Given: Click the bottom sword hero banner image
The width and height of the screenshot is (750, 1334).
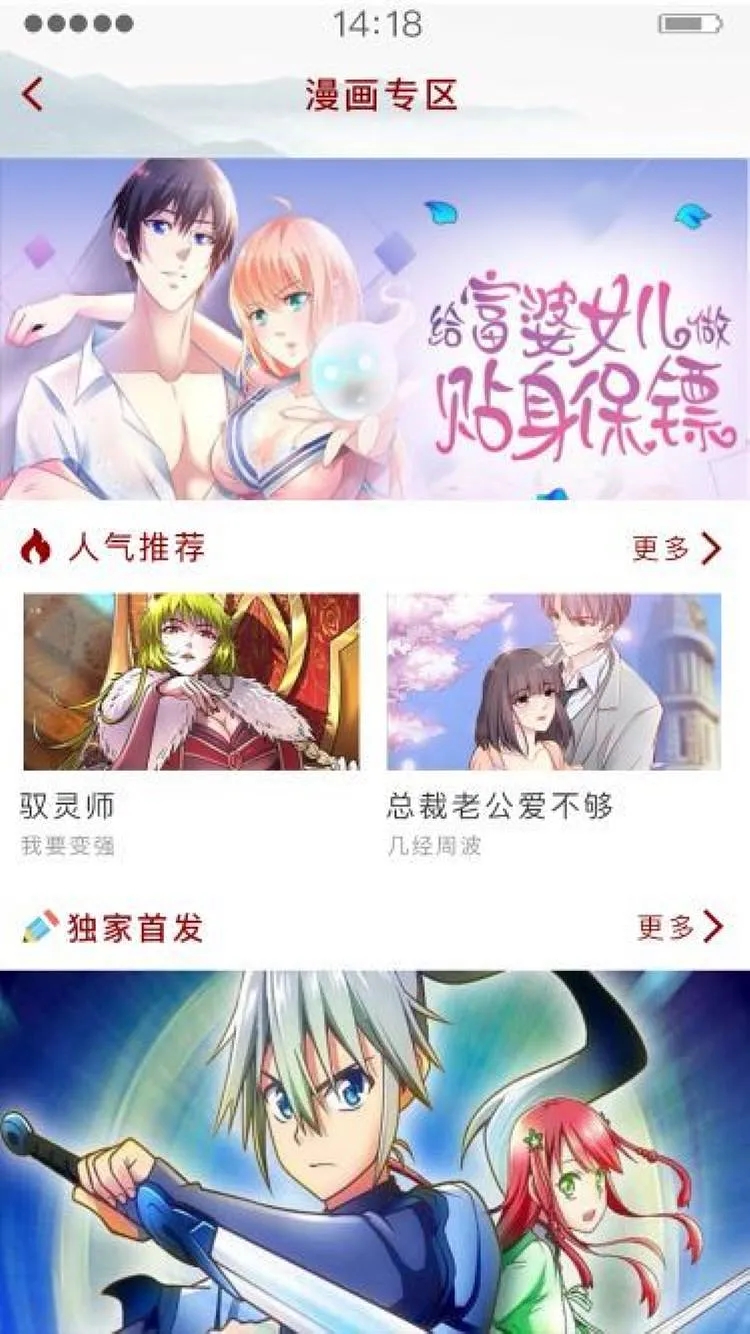Looking at the screenshot, I should tap(375, 1150).
